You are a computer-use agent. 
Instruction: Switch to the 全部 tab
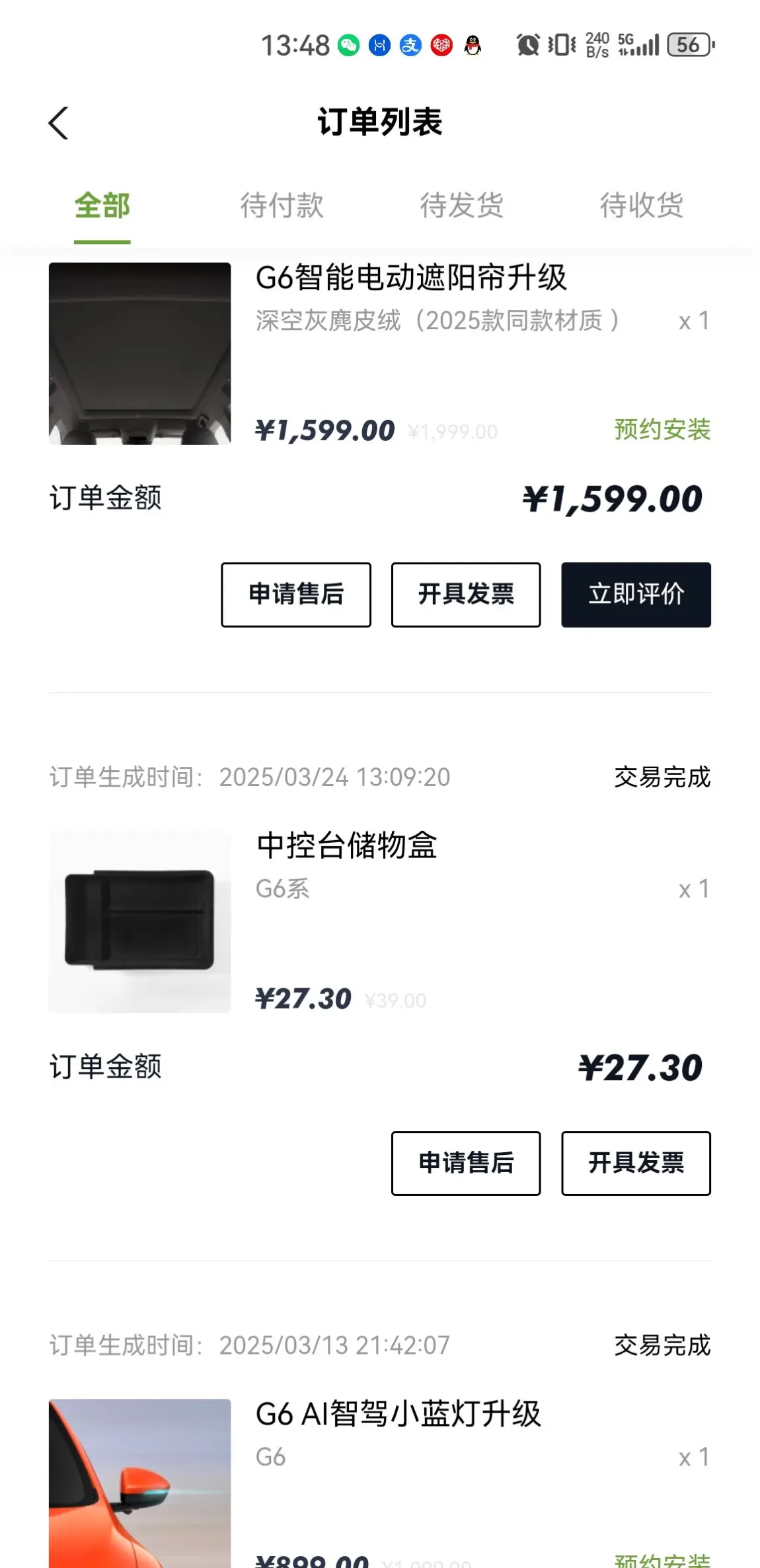(x=102, y=206)
